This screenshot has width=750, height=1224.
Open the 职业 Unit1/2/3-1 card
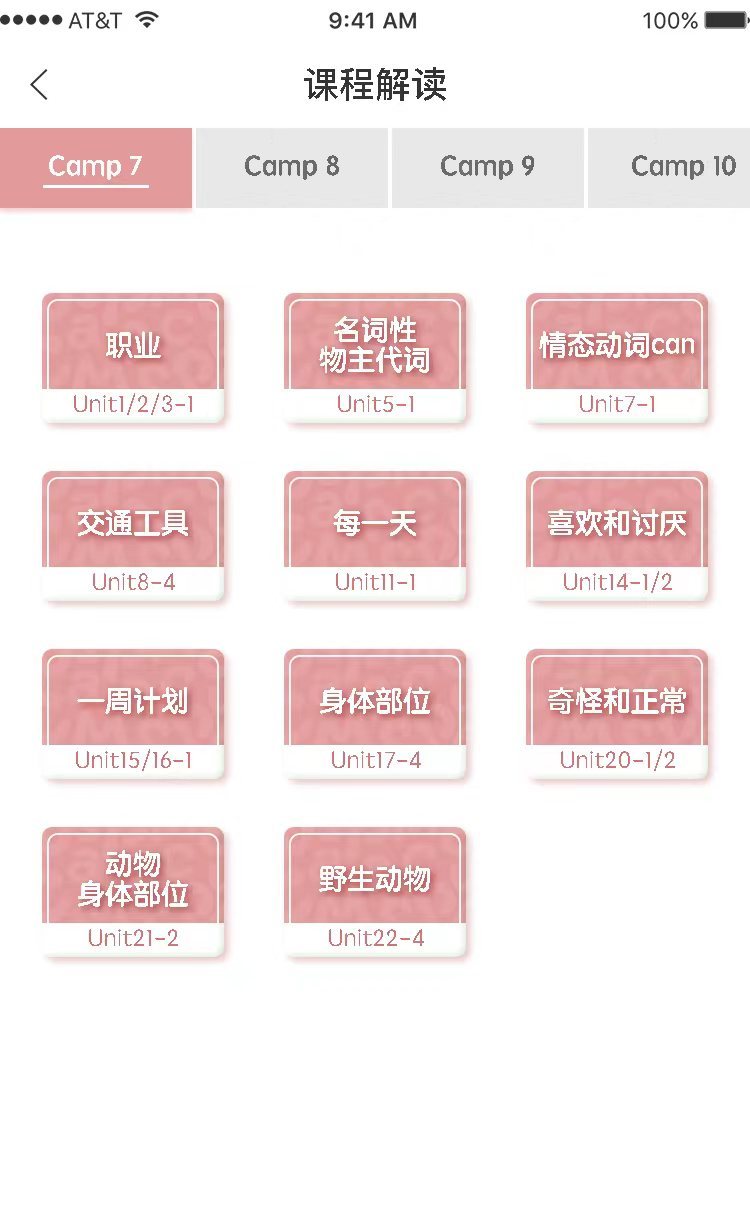coord(133,357)
